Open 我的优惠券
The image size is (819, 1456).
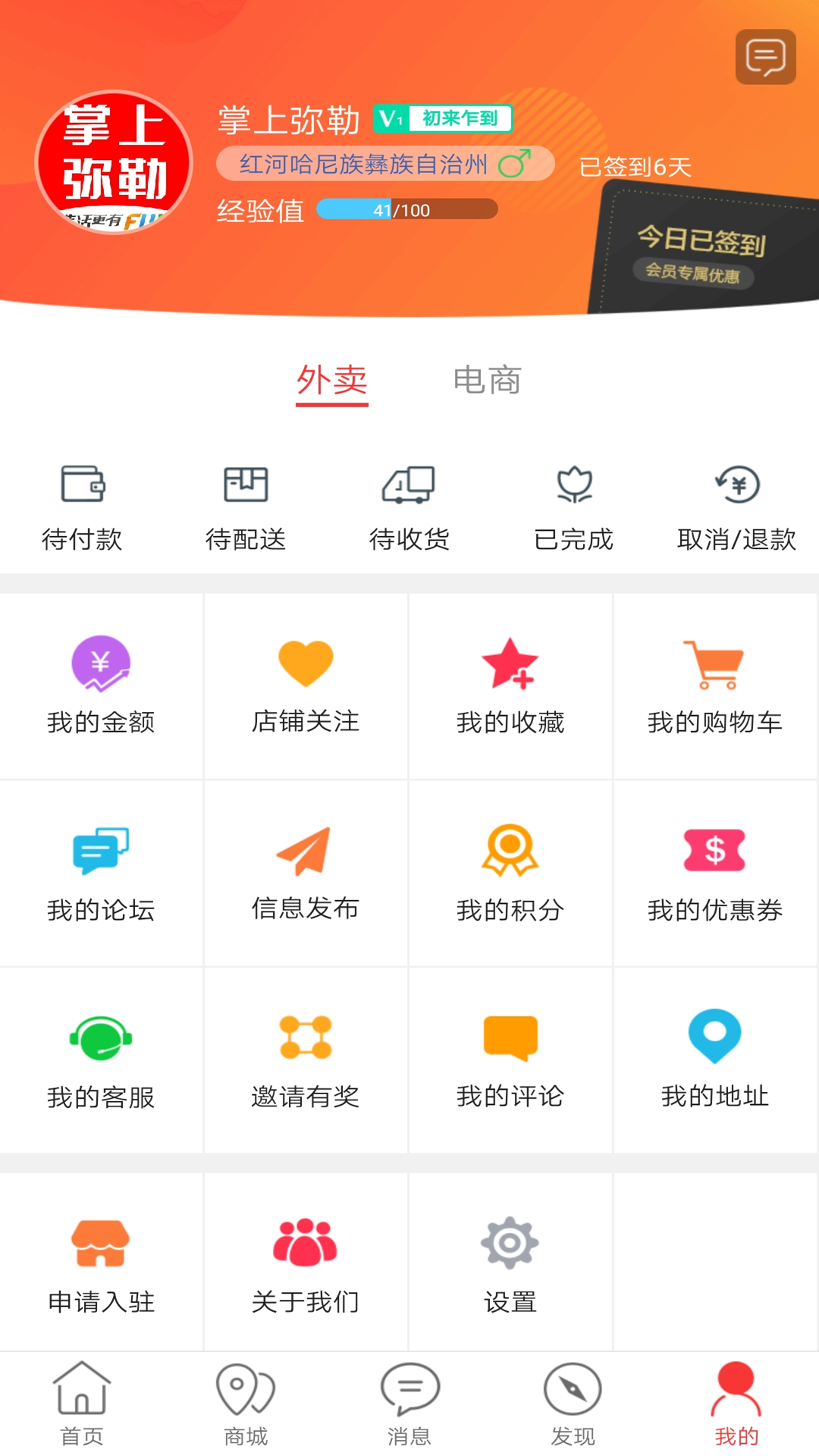[715, 873]
